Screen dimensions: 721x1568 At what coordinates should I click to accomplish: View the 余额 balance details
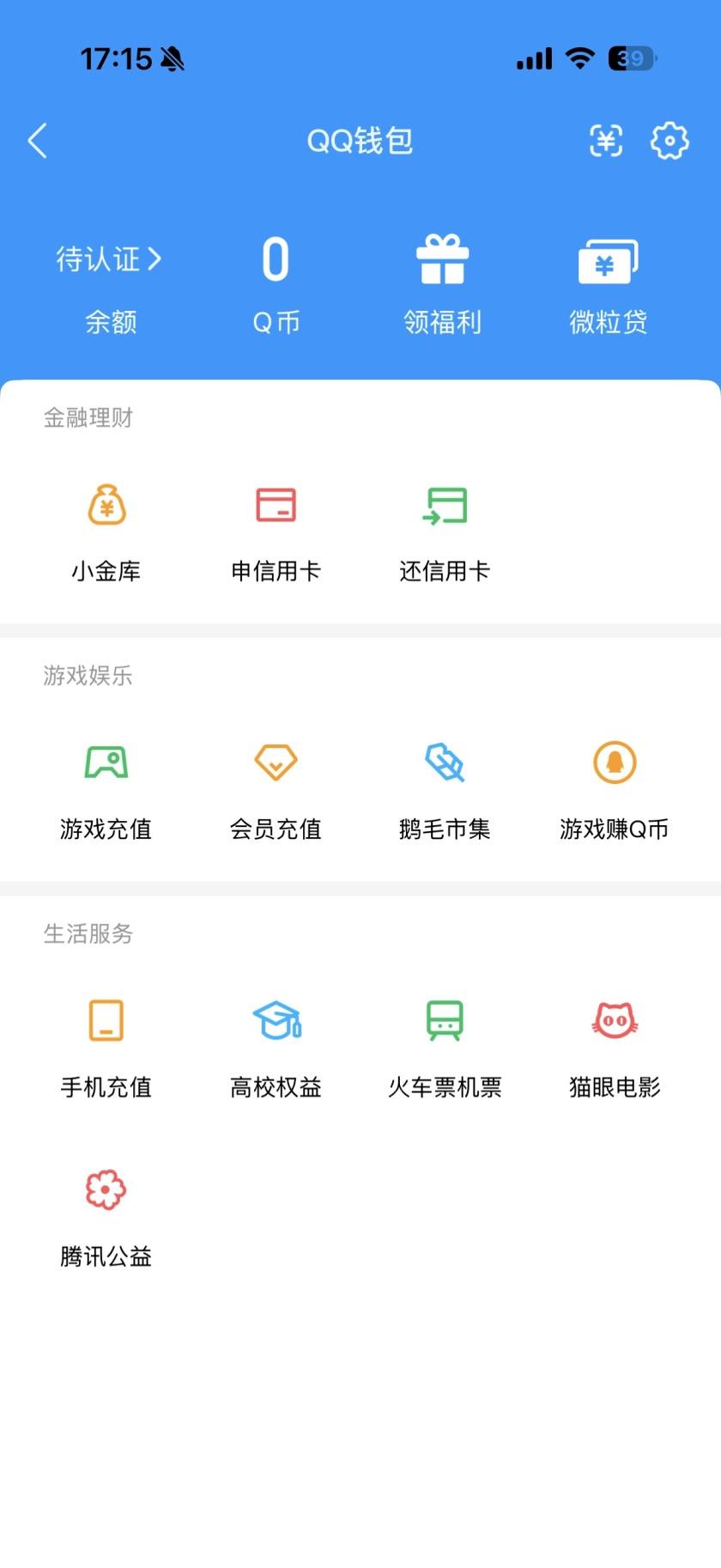point(112,322)
